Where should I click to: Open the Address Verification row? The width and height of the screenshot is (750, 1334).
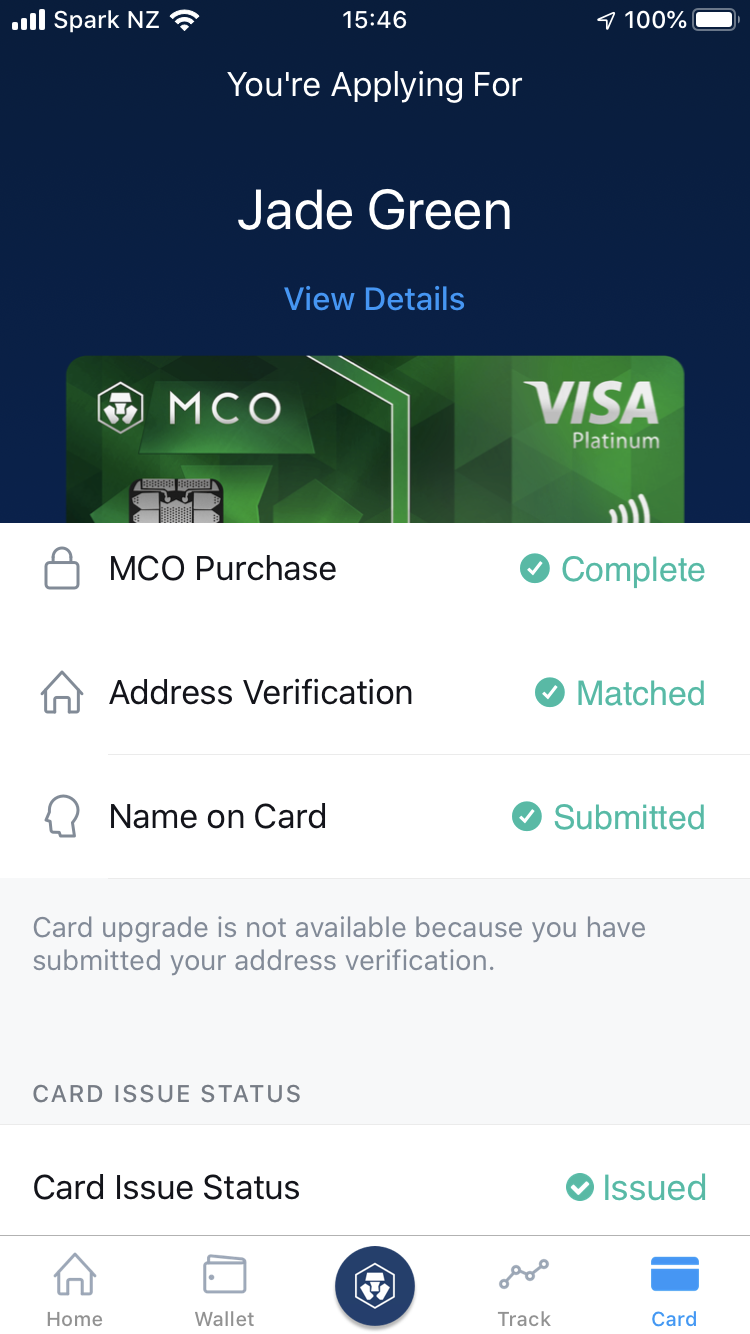click(x=374, y=693)
